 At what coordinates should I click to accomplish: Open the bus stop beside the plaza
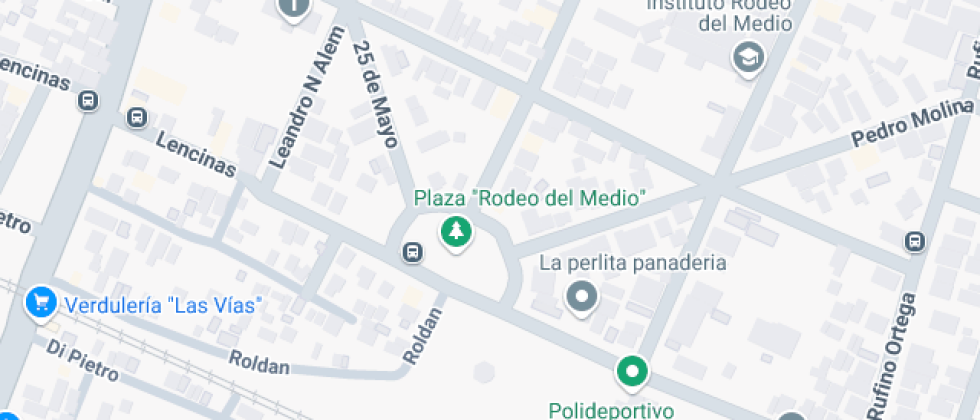(412, 252)
